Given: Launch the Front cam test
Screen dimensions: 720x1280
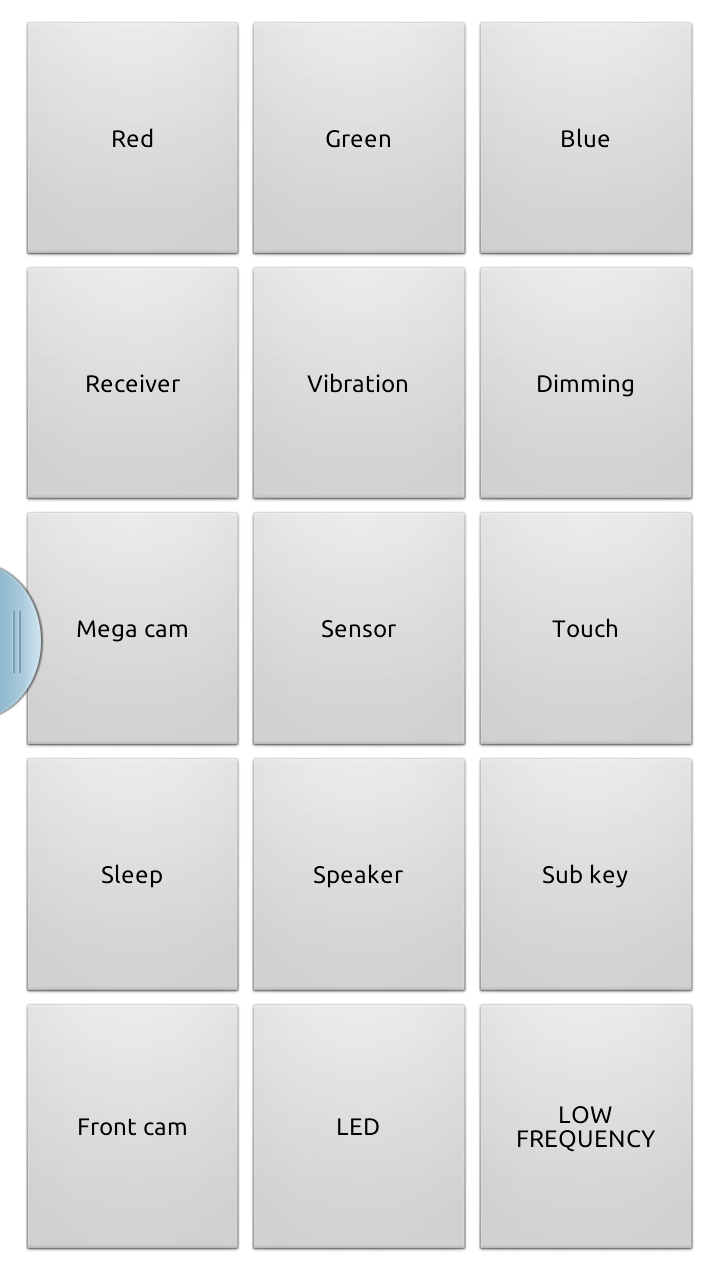Looking at the screenshot, I should tap(132, 1126).
